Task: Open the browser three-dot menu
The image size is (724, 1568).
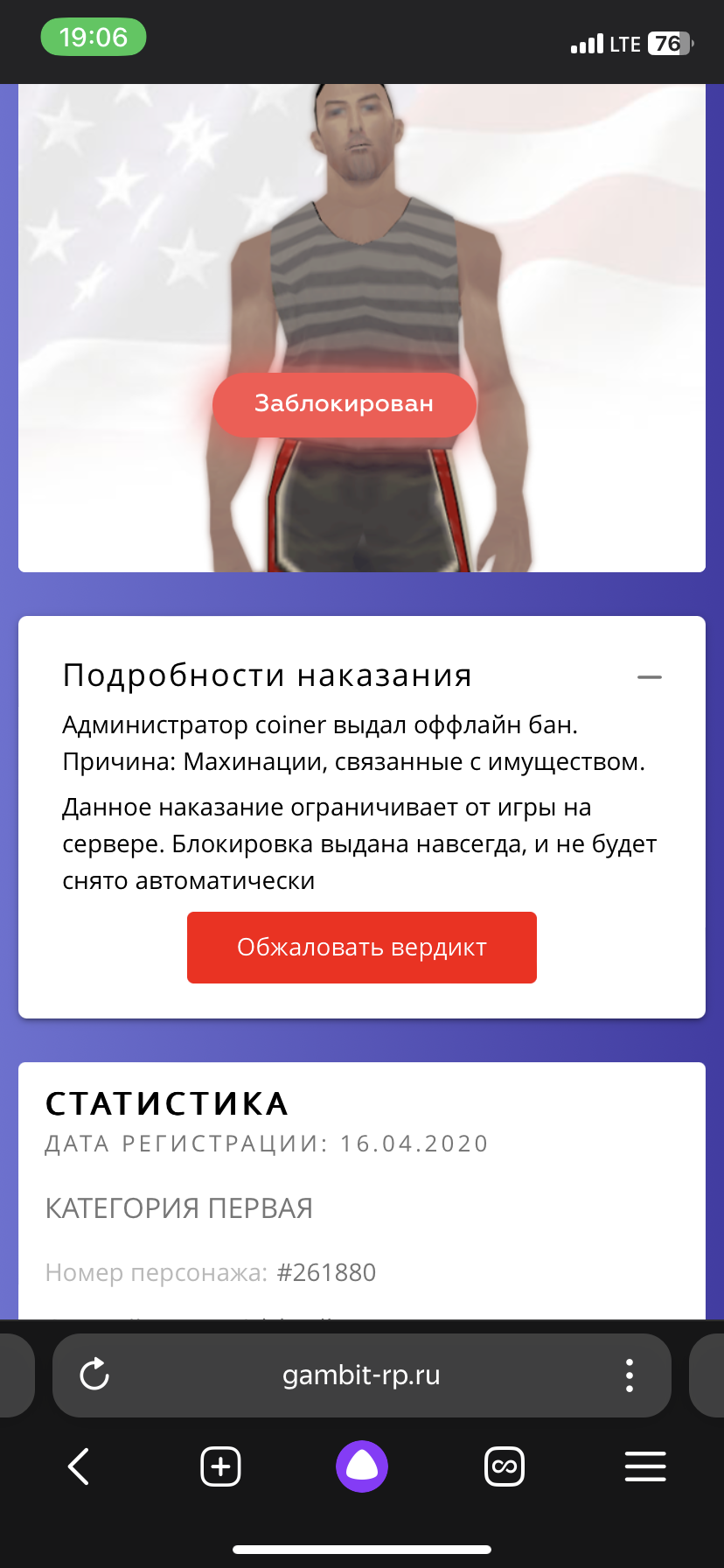Action: point(629,1375)
